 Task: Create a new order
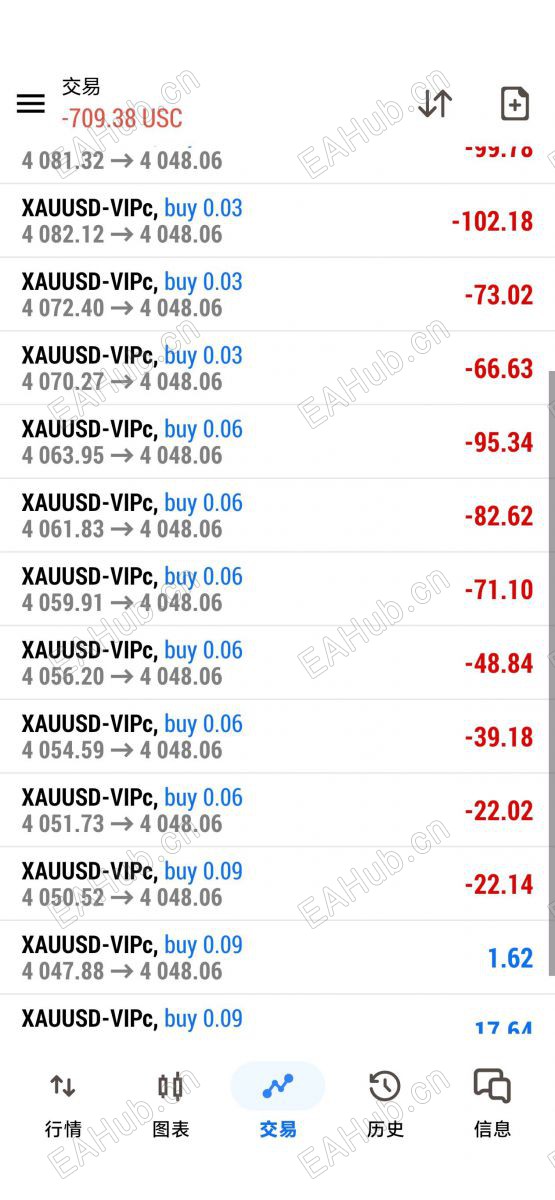click(x=514, y=103)
